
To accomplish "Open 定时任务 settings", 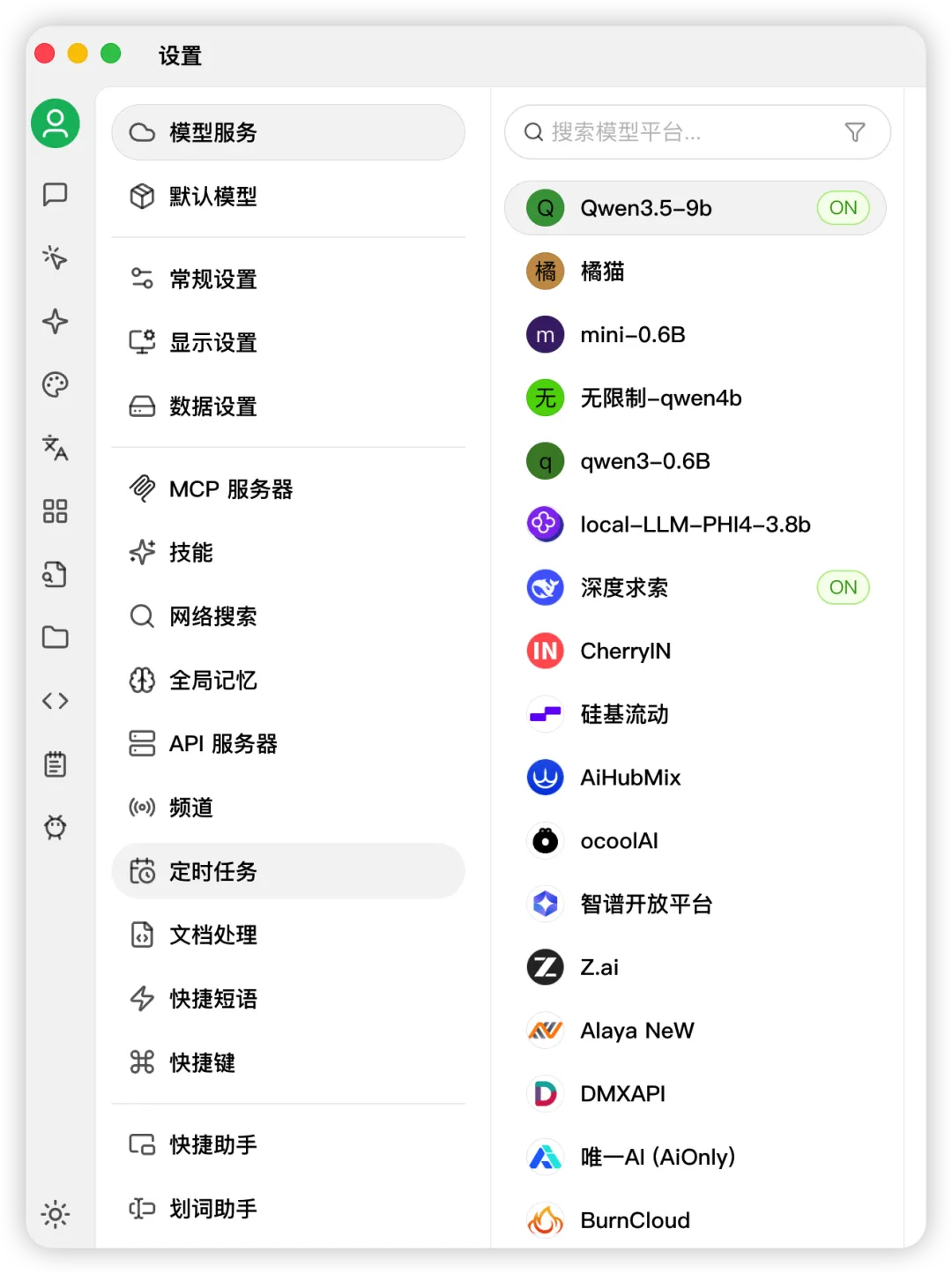I will (x=288, y=871).
